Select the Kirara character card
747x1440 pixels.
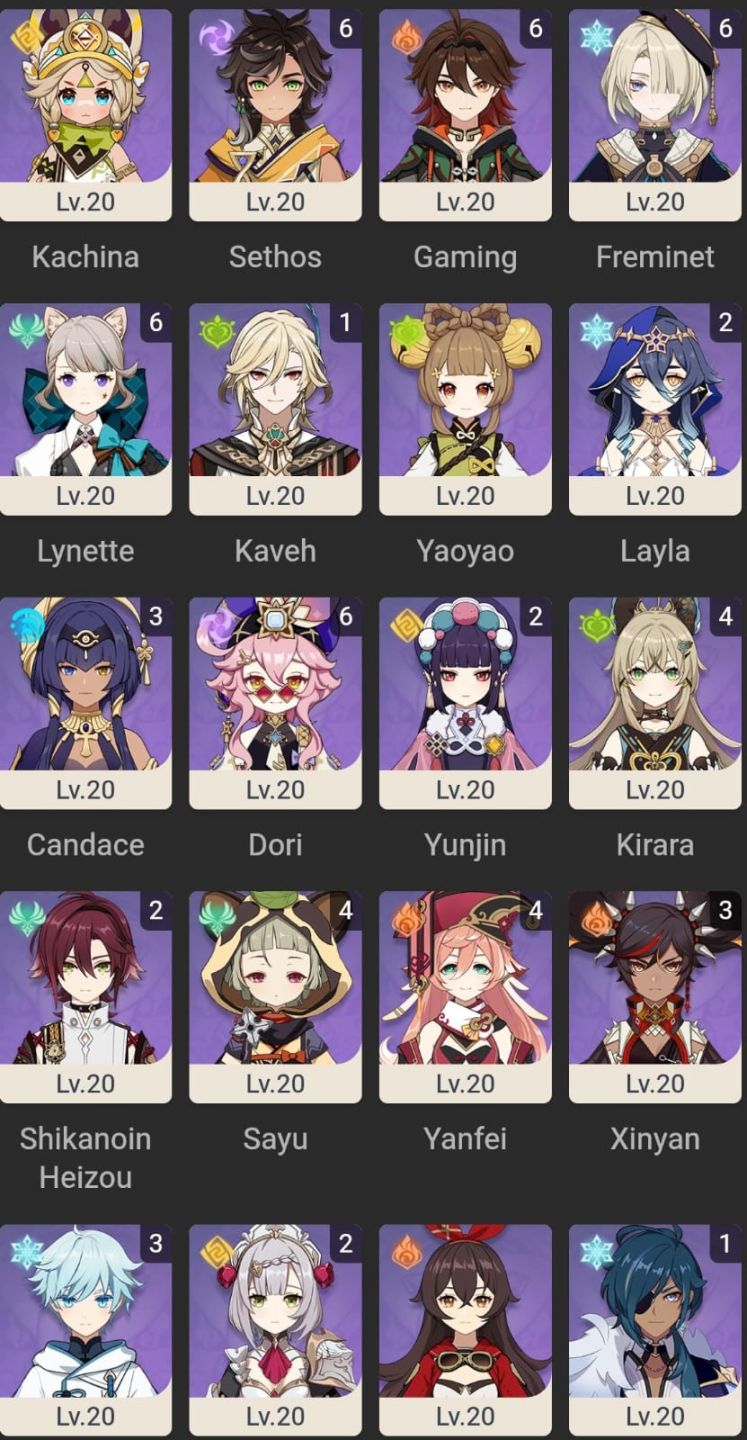655,703
